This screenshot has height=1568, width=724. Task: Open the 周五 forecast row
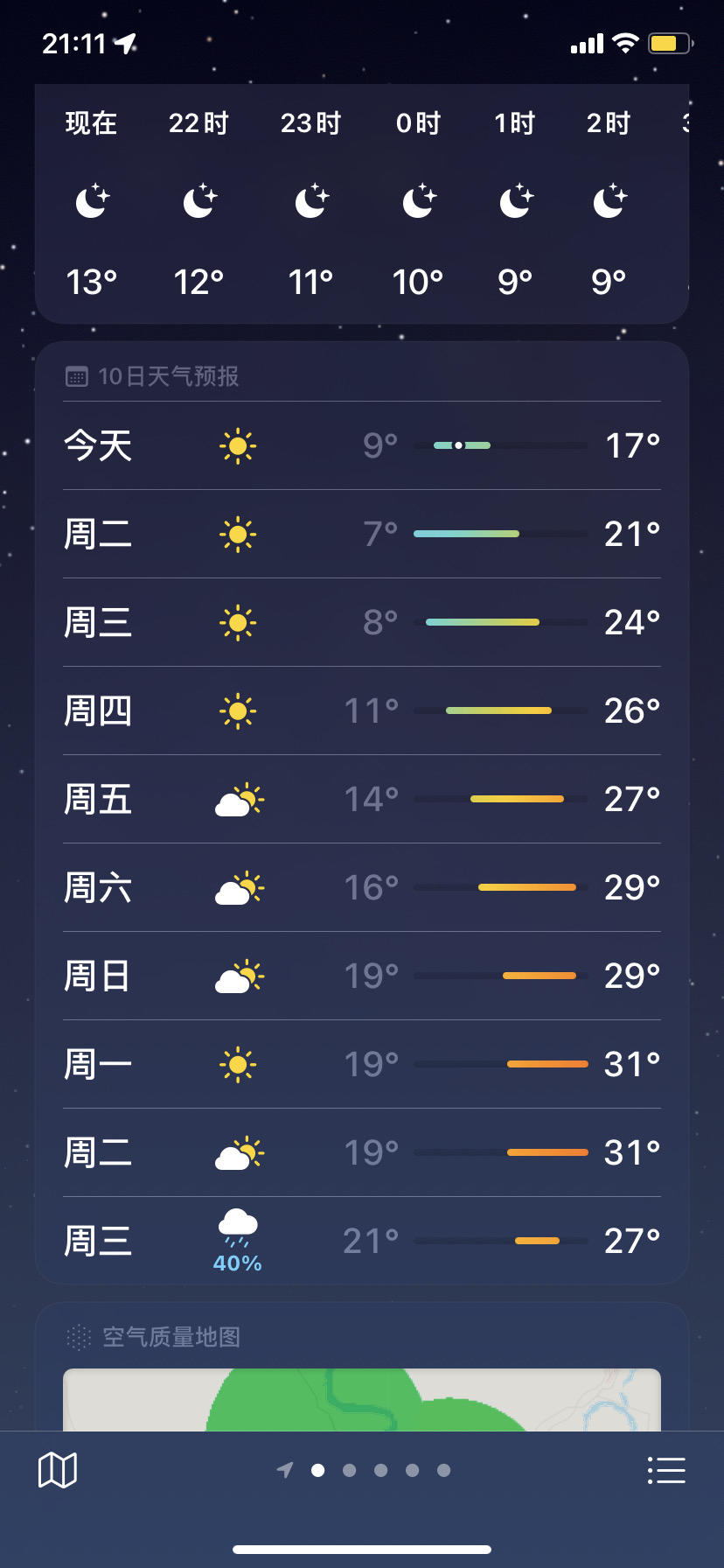(x=362, y=799)
